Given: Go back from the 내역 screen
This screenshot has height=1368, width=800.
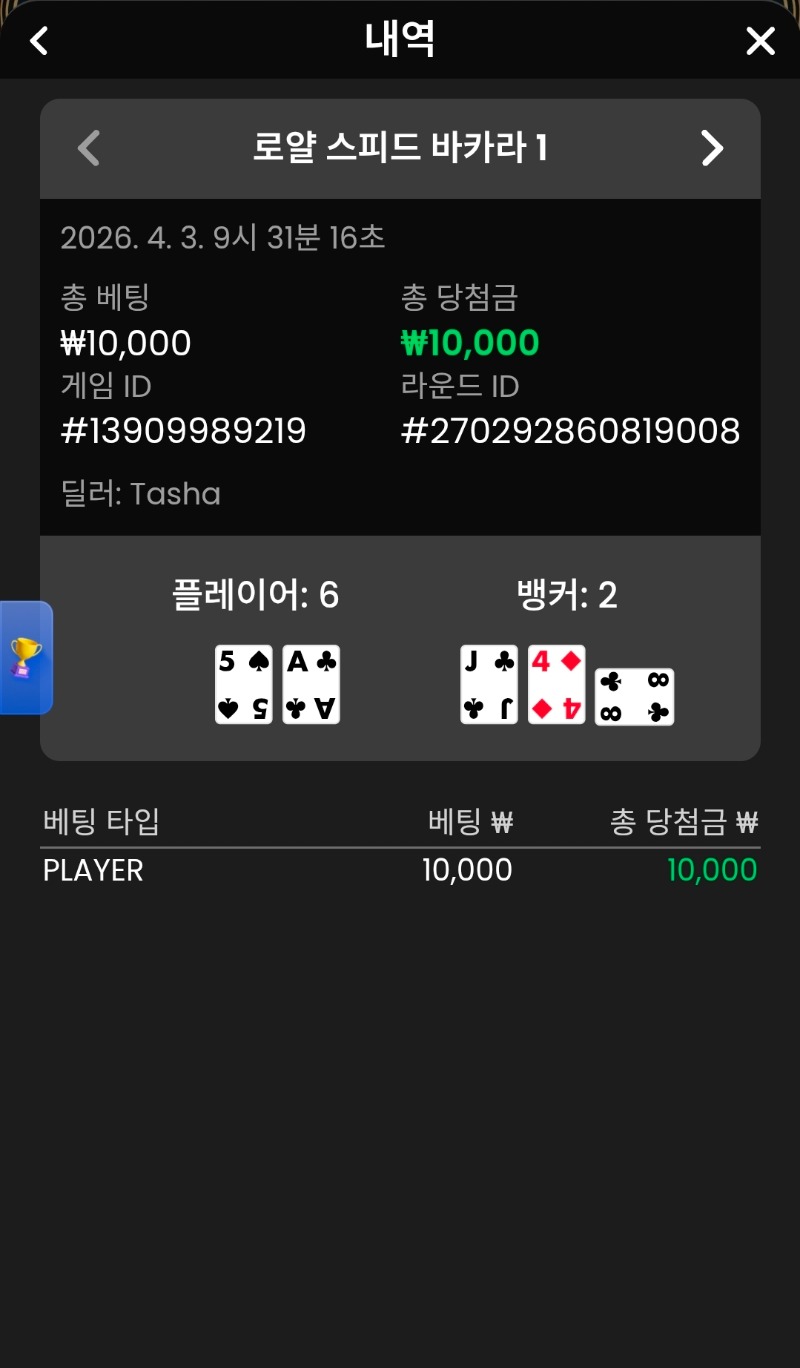Looking at the screenshot, I should click(39, 41).
